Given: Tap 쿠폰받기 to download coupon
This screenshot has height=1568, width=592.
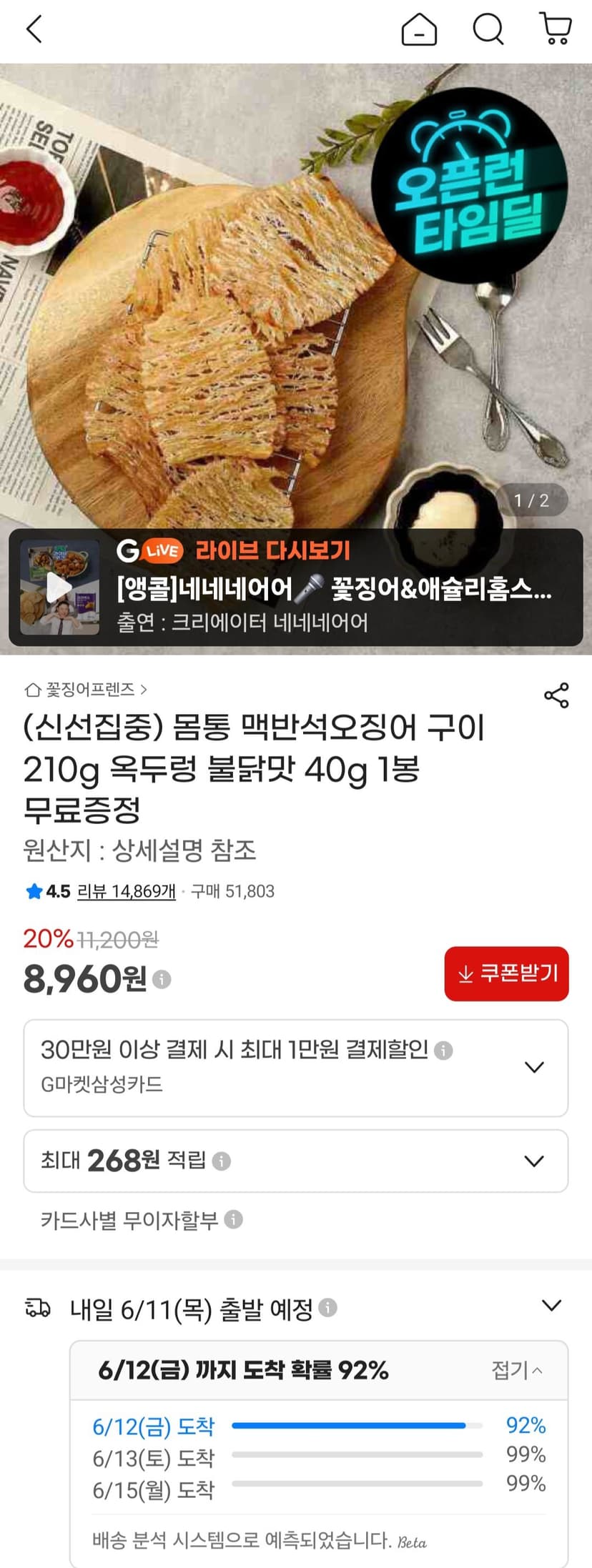Looking at the screenshot, I should pyautogui.click(x=506, y=973).
